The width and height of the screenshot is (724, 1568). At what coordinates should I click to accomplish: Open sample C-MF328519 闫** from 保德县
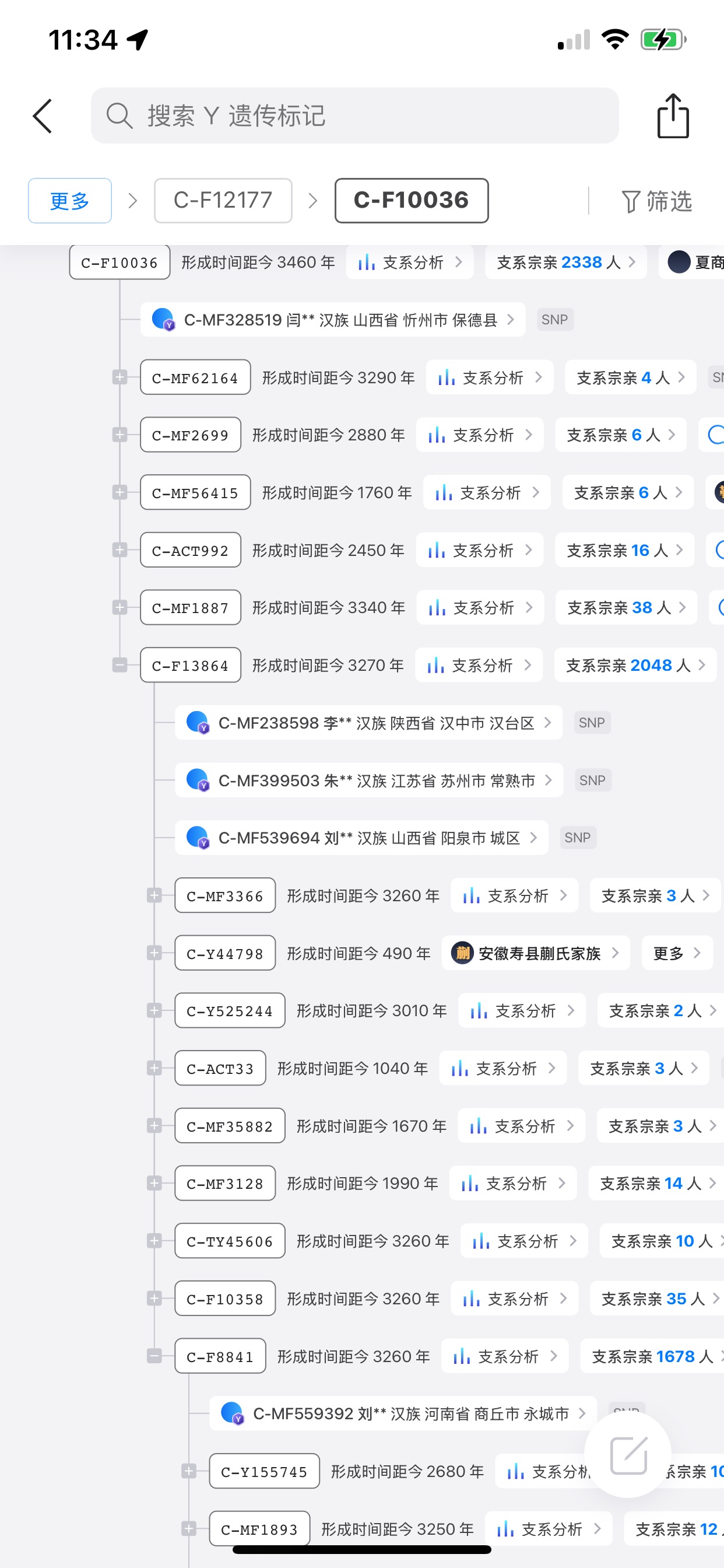pos(333,320)
